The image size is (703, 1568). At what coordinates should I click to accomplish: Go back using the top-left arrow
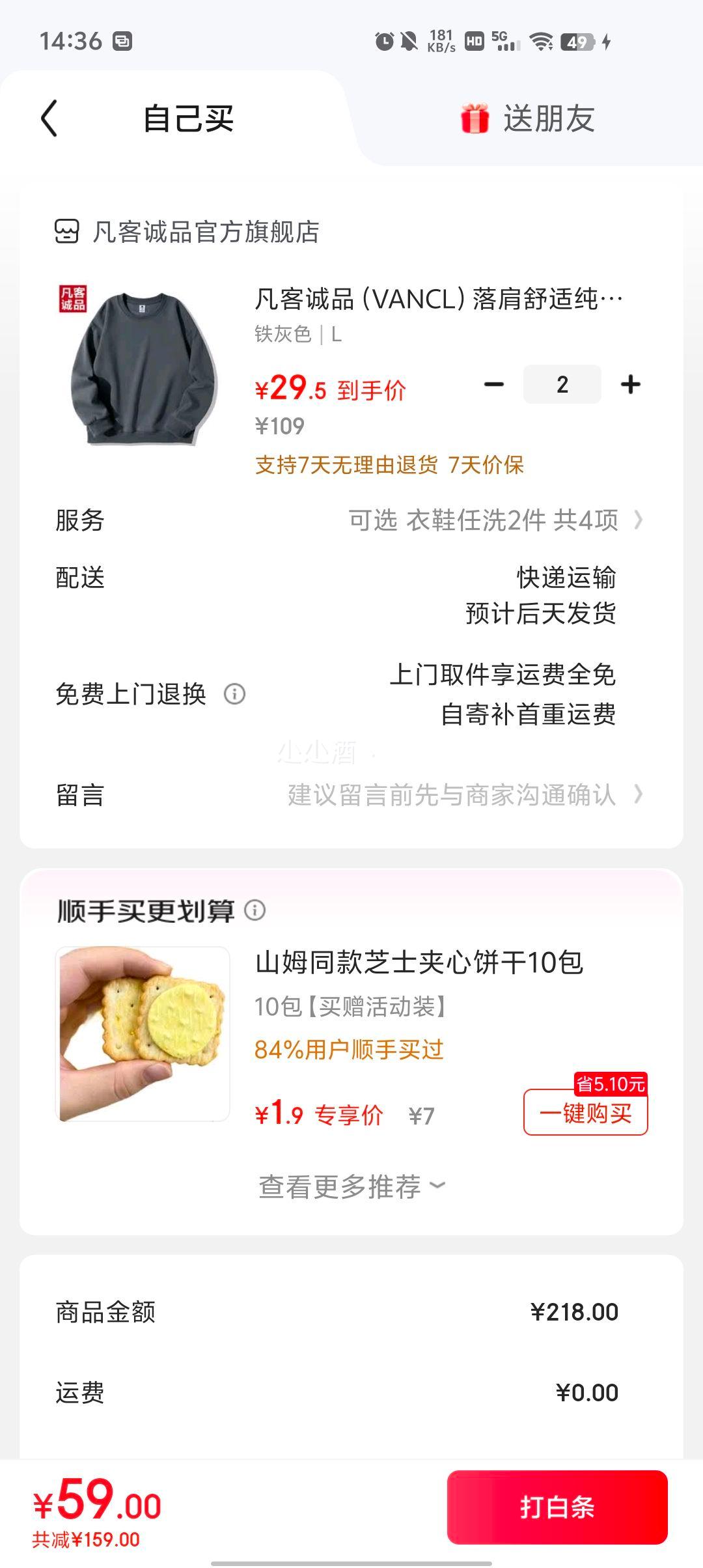coord(49,119)
